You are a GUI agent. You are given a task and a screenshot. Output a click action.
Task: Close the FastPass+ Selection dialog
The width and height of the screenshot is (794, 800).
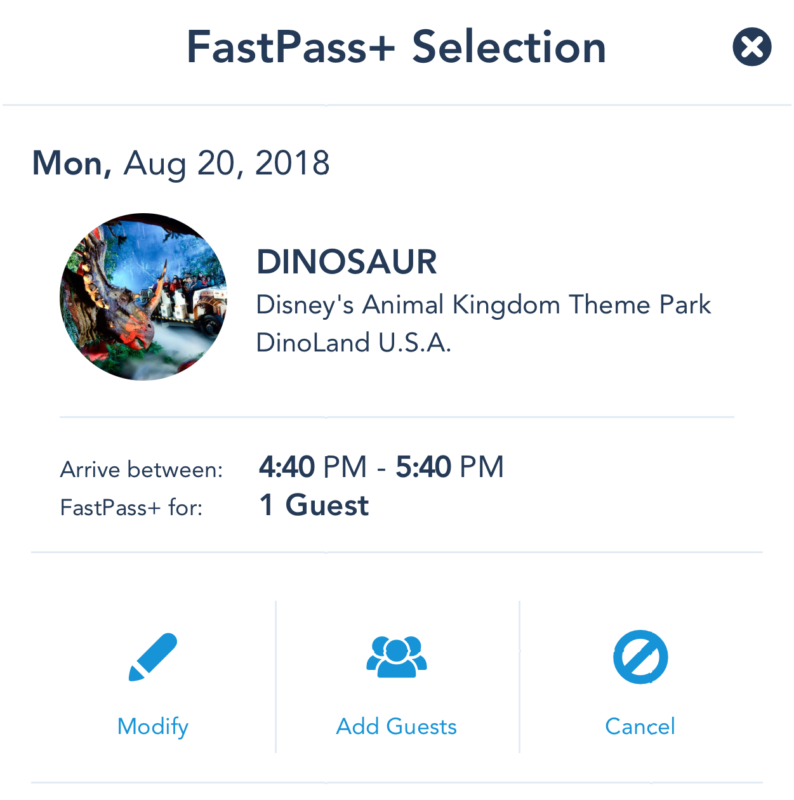(751, 47)
